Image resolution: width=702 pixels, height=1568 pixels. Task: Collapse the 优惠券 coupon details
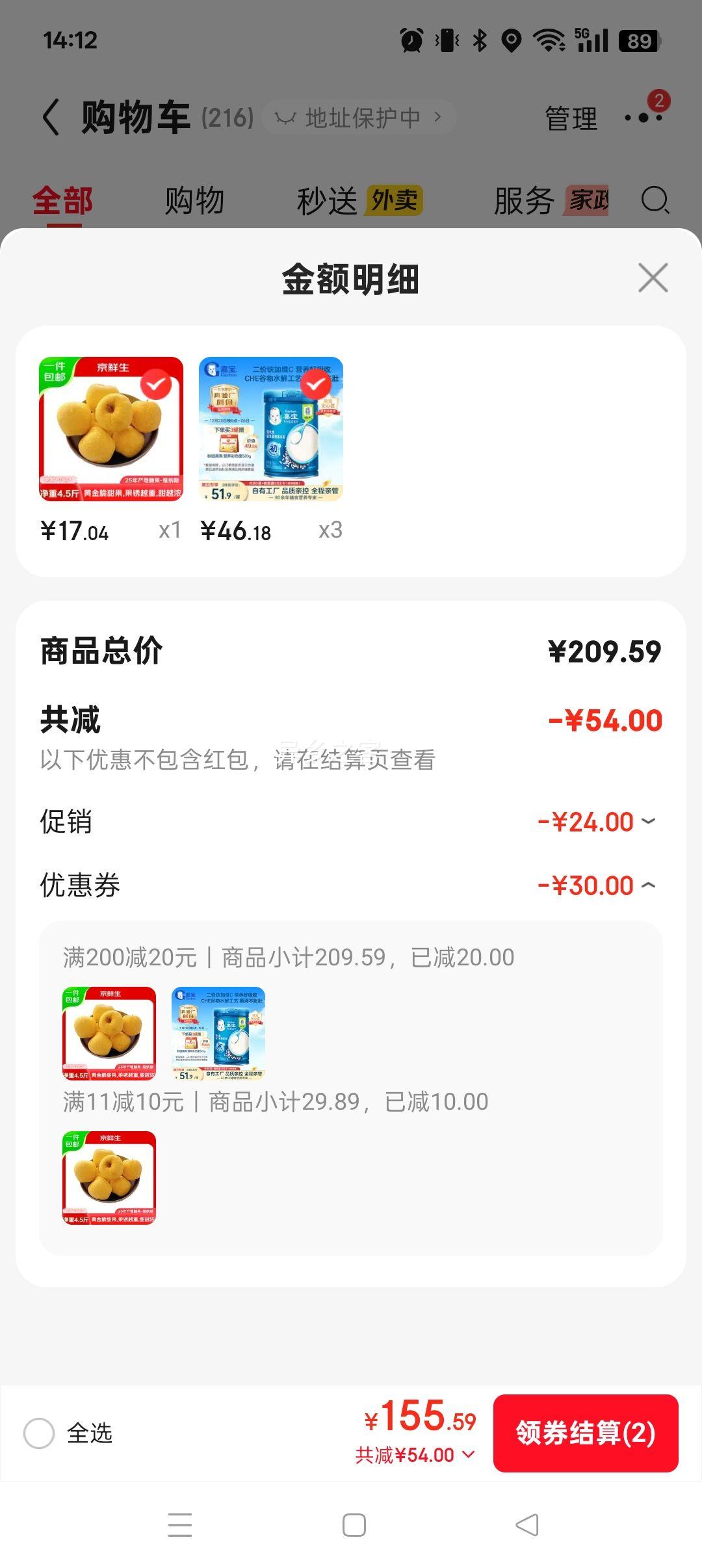tap(648, 885)
